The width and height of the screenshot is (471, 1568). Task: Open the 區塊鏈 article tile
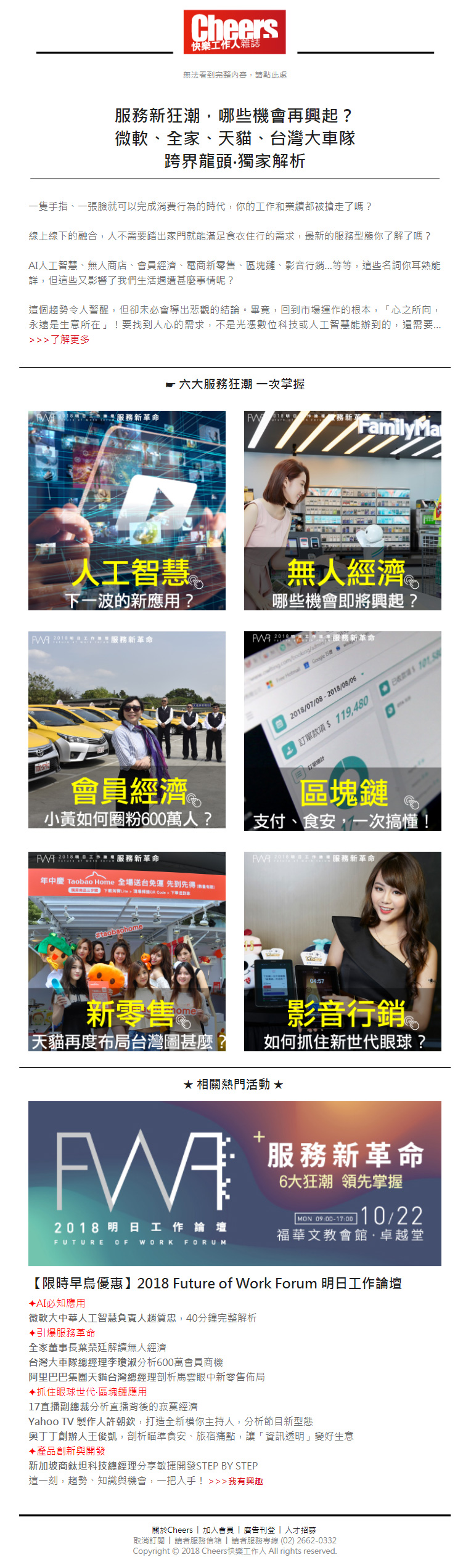click(342, 730)
